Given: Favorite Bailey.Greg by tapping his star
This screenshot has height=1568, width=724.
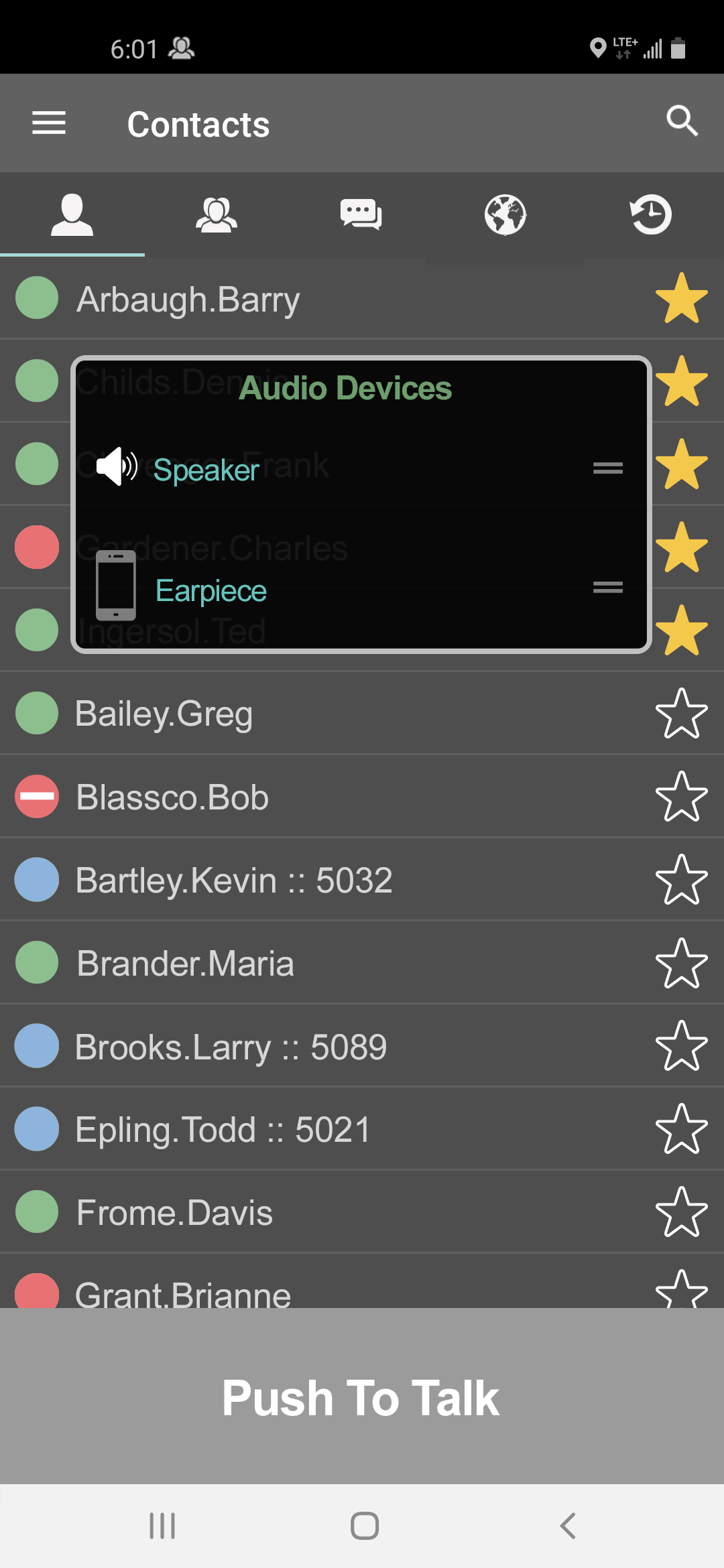Looking at the screenshot, I should (x=682, y=713).
